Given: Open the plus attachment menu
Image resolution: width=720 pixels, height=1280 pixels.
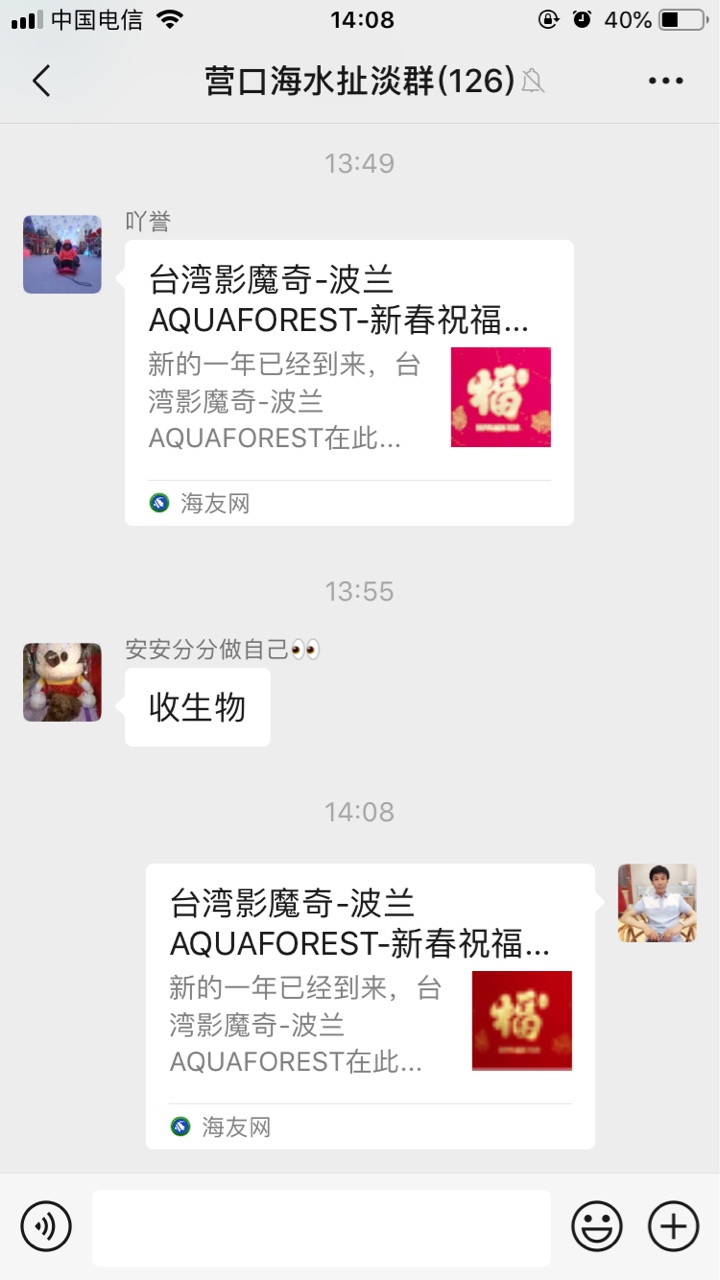Looking at the screenshot, I should [673, 1226].
